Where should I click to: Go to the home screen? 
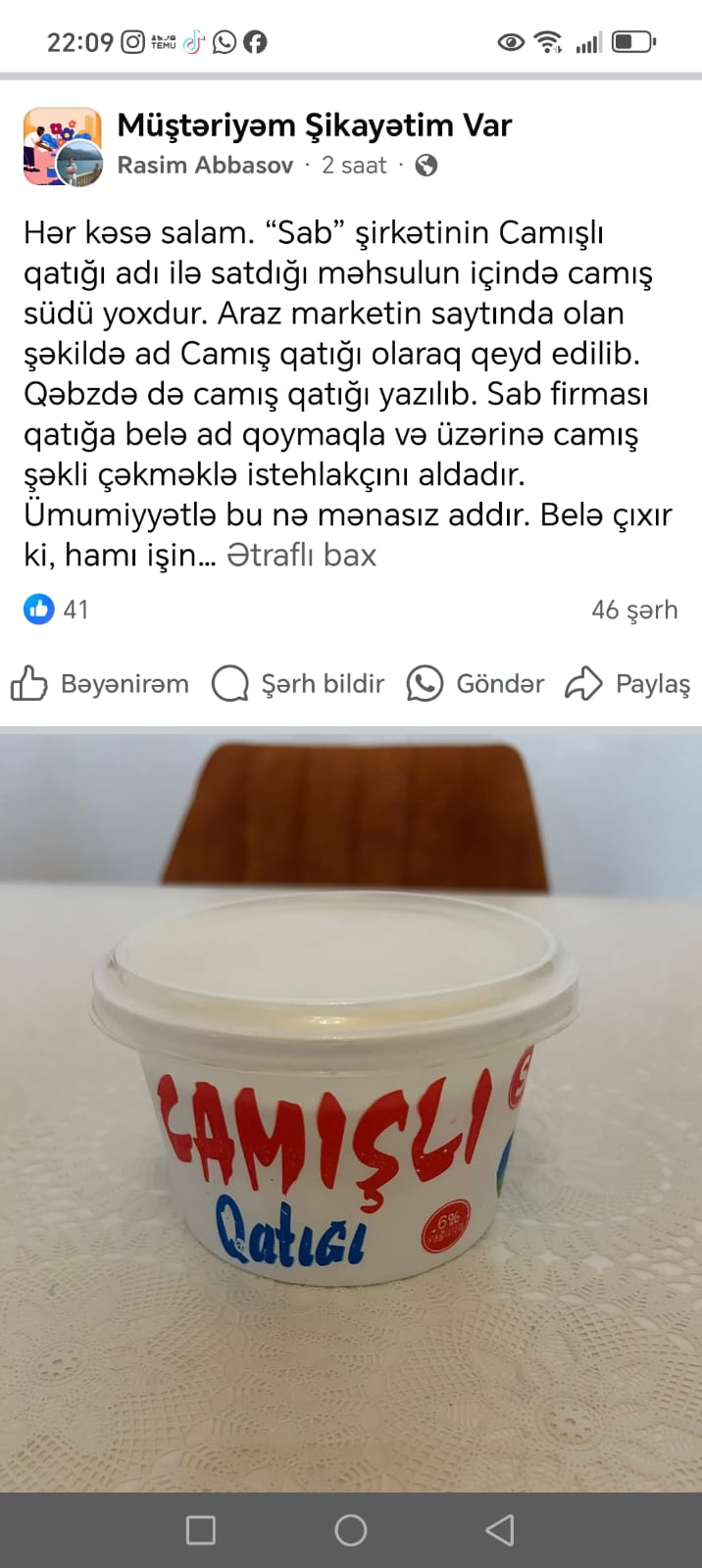350,1530
